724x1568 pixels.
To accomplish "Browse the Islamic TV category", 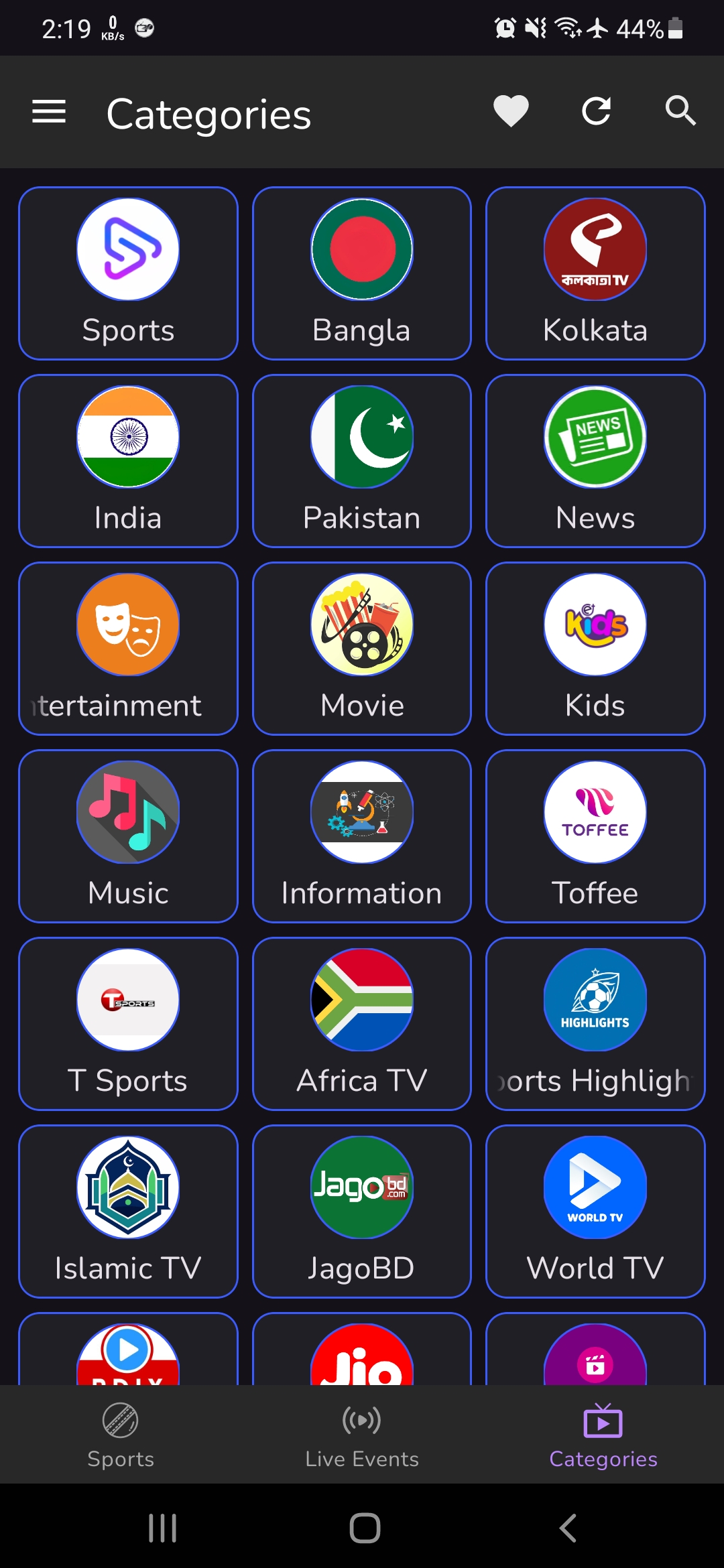I will click(128, 1212).
